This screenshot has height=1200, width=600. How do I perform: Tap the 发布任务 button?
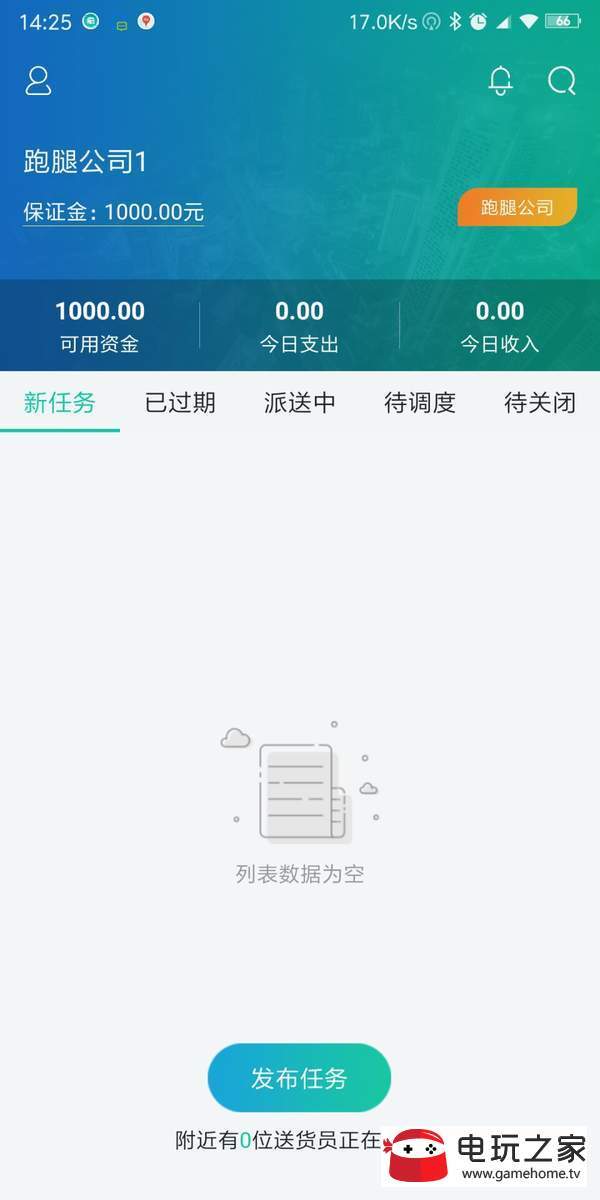[x=299, y=1078]
